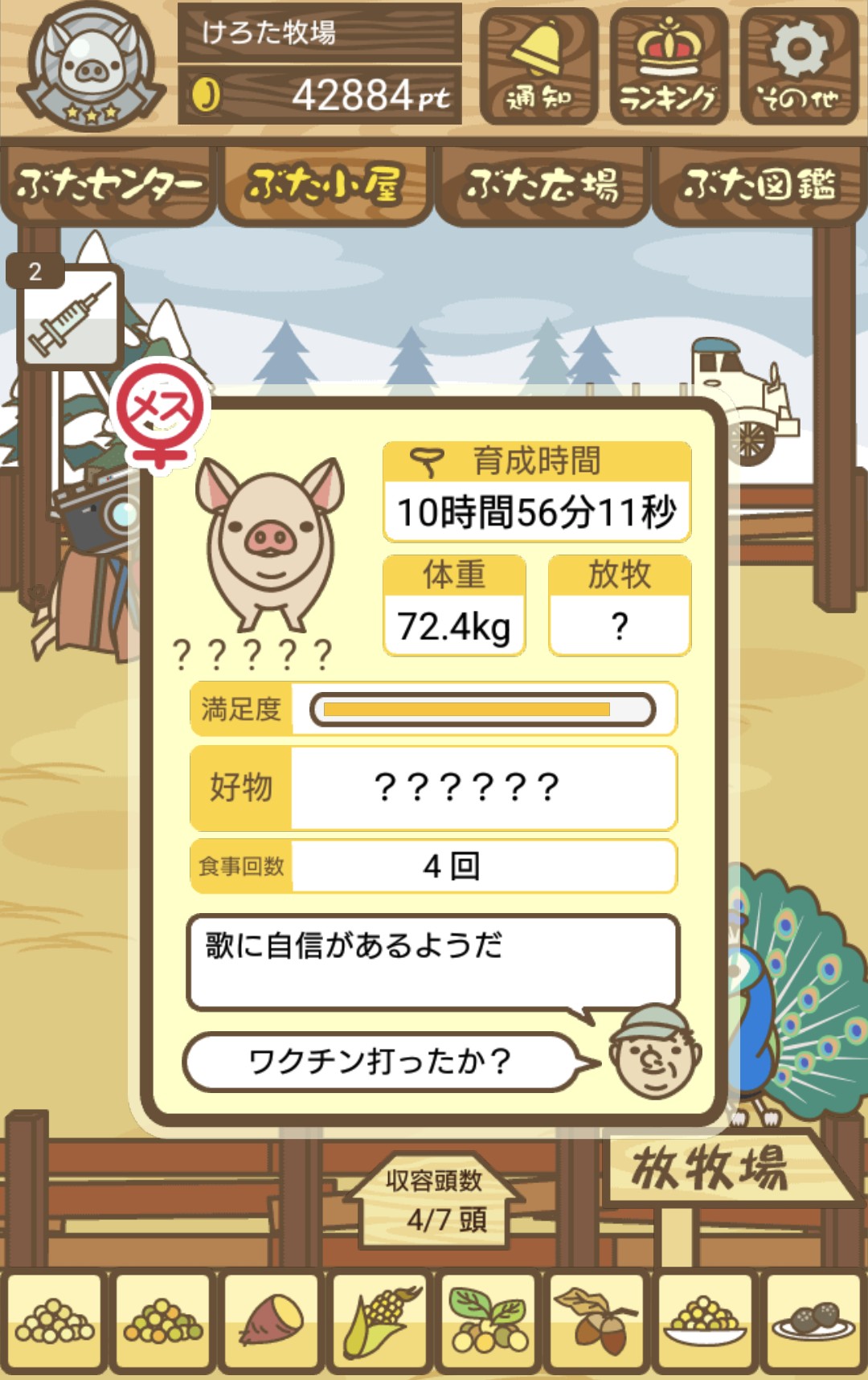Image resolution: width=868 pixels, height=1380 pixels.
Task: Open the 通知 notifications bell
Action: pyautogui.click(x=538, y=66)
